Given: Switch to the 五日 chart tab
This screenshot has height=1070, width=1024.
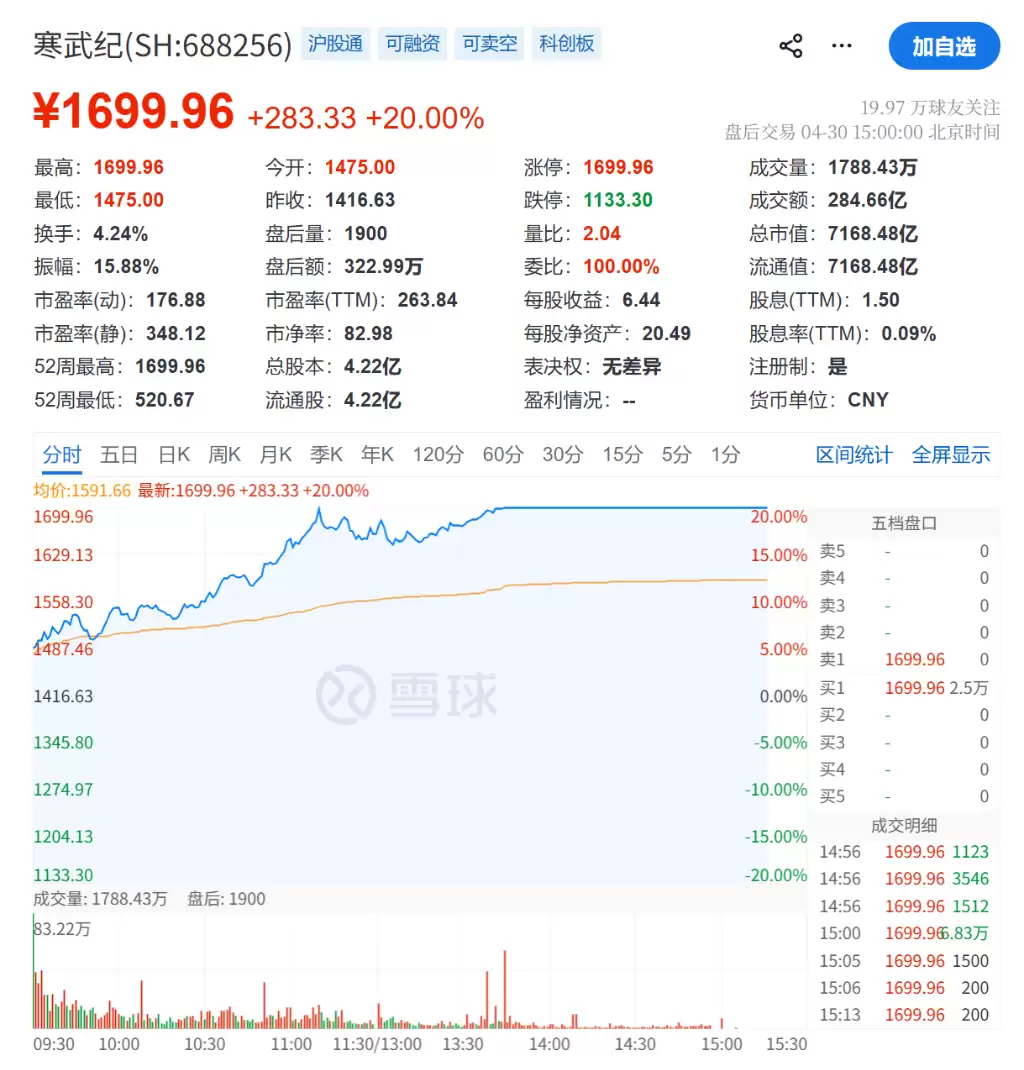Looking at the screenshot, I should point(119,455).
